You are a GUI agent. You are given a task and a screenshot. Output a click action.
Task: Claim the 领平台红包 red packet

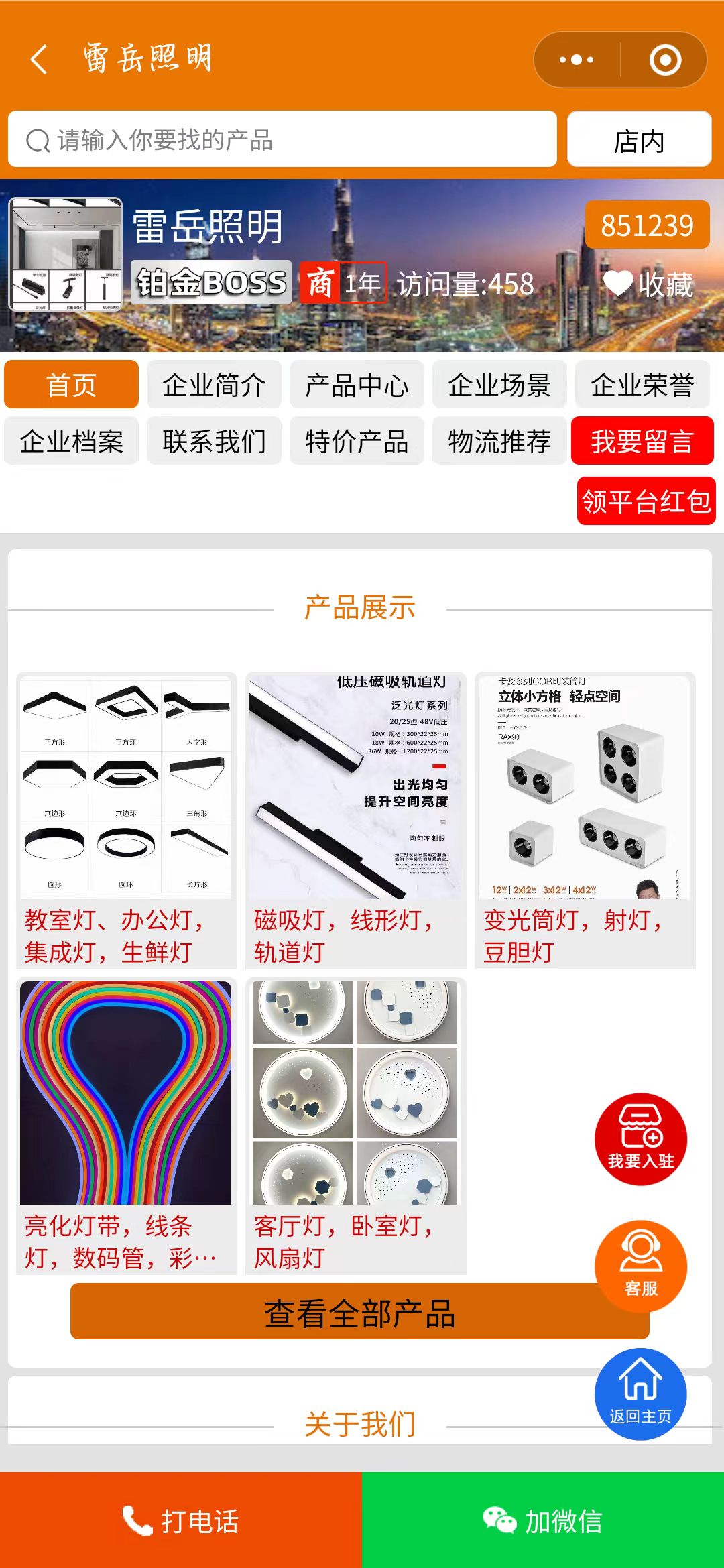pos(646,501)
